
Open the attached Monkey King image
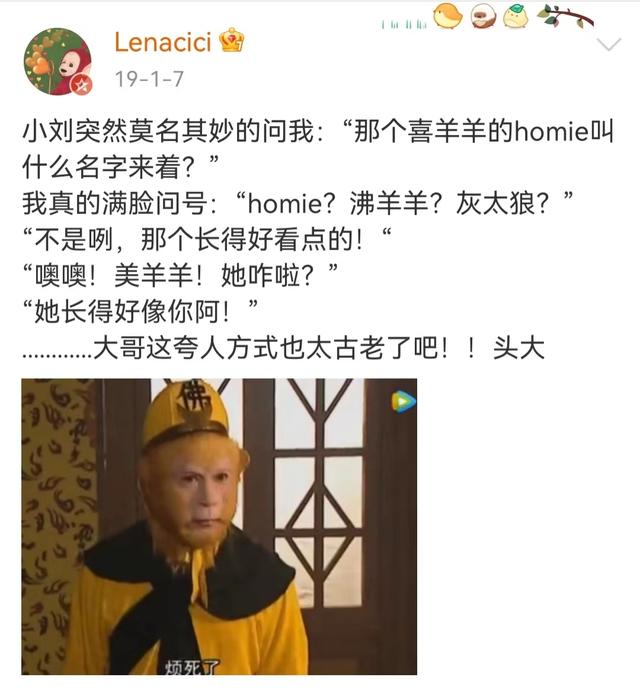click(219, 526)
